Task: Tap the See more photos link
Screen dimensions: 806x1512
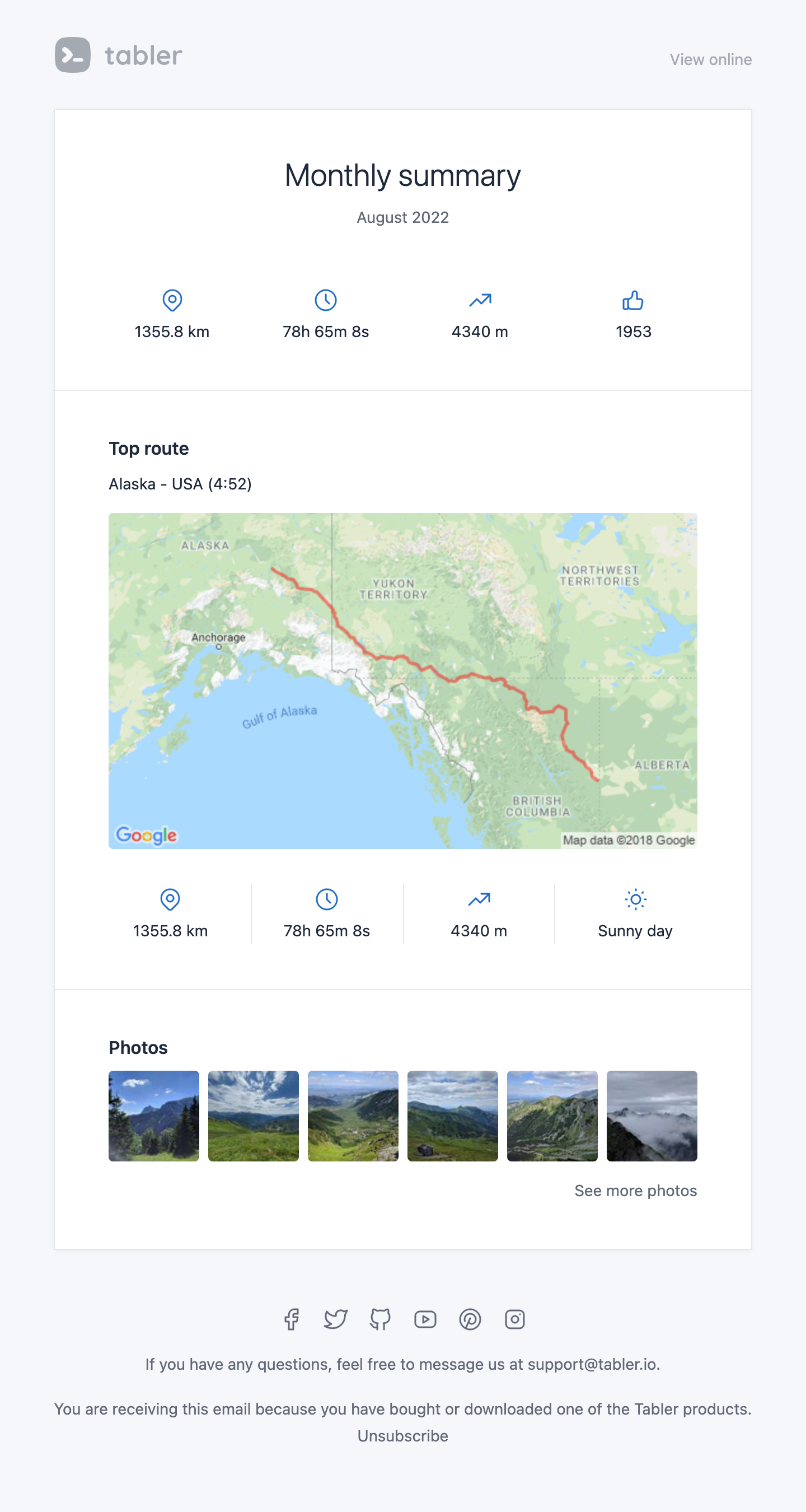Action: tap(635, 1191)
